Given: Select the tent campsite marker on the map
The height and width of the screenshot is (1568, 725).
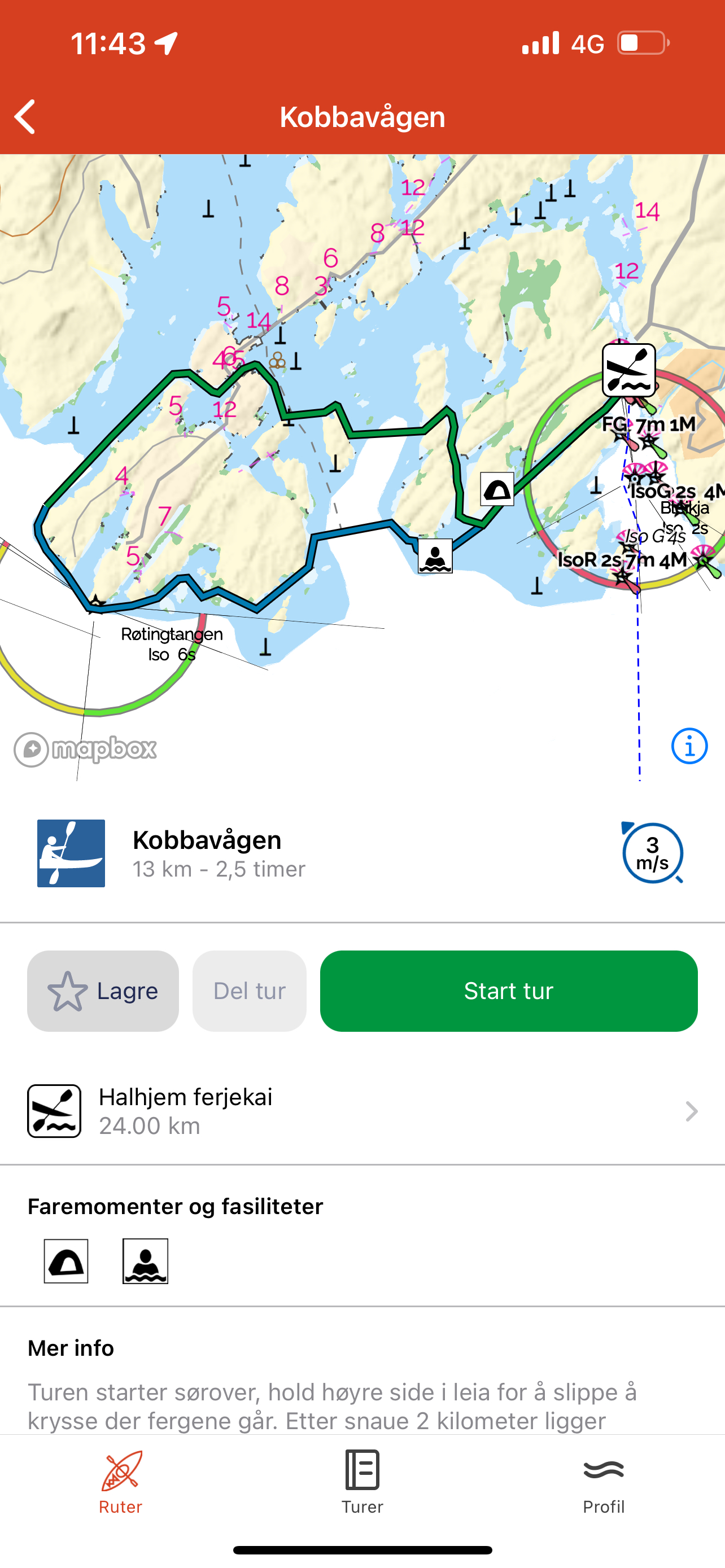Looking at the screenshot, I should click(497, 489).
